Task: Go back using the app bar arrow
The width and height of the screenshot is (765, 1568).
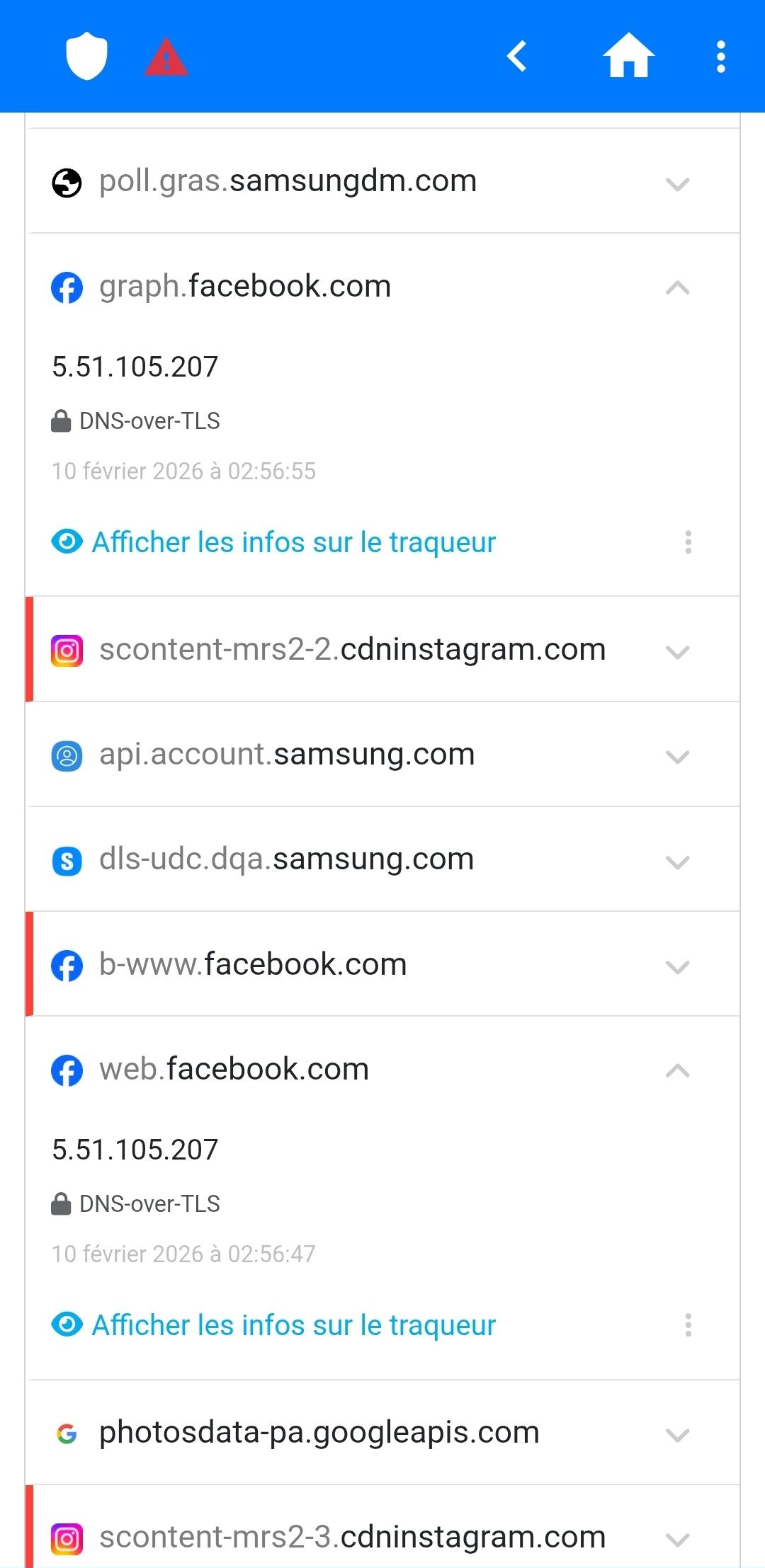Action: [517, 57]
